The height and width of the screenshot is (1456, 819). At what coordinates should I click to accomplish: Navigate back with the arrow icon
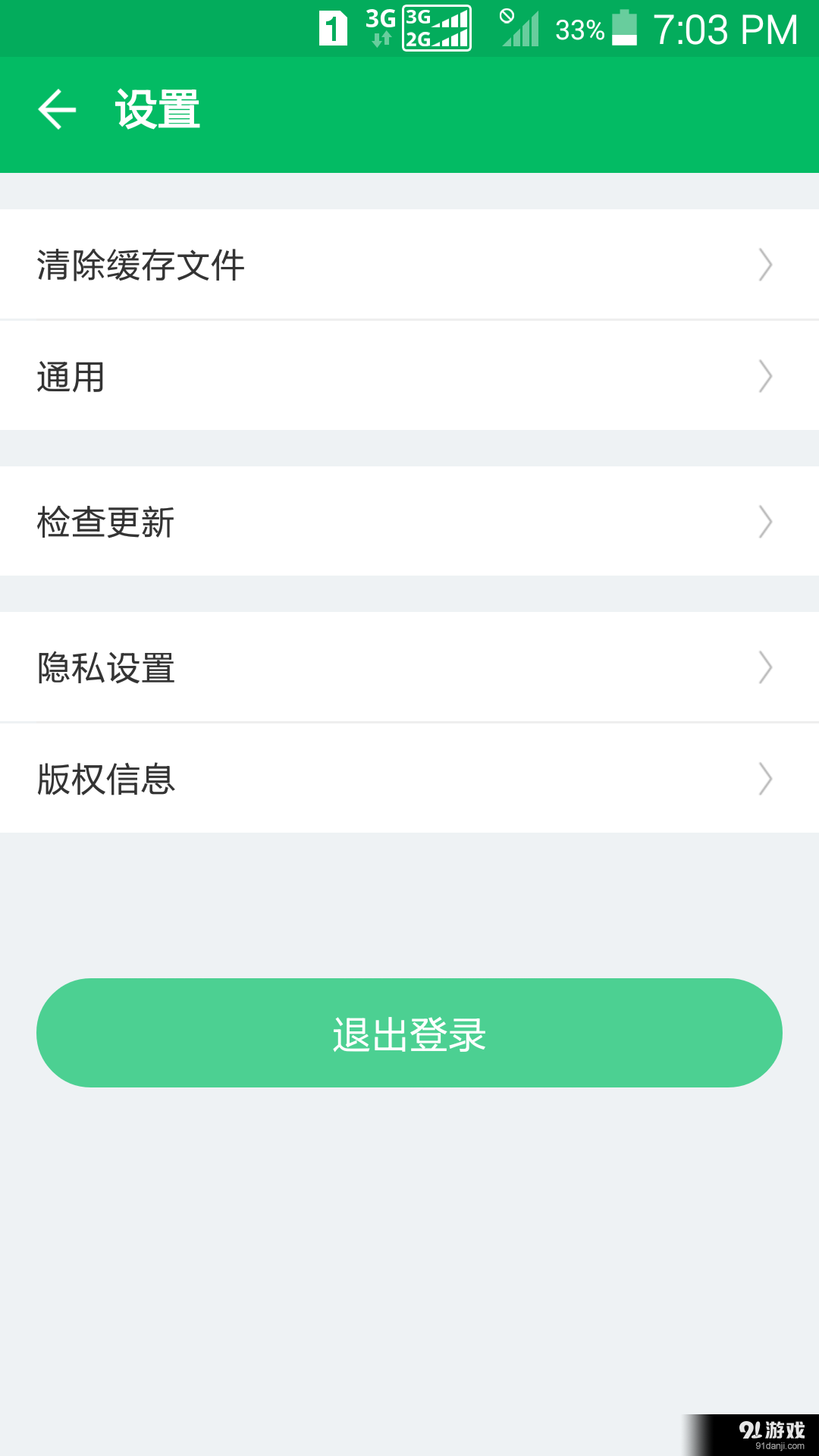57,111
